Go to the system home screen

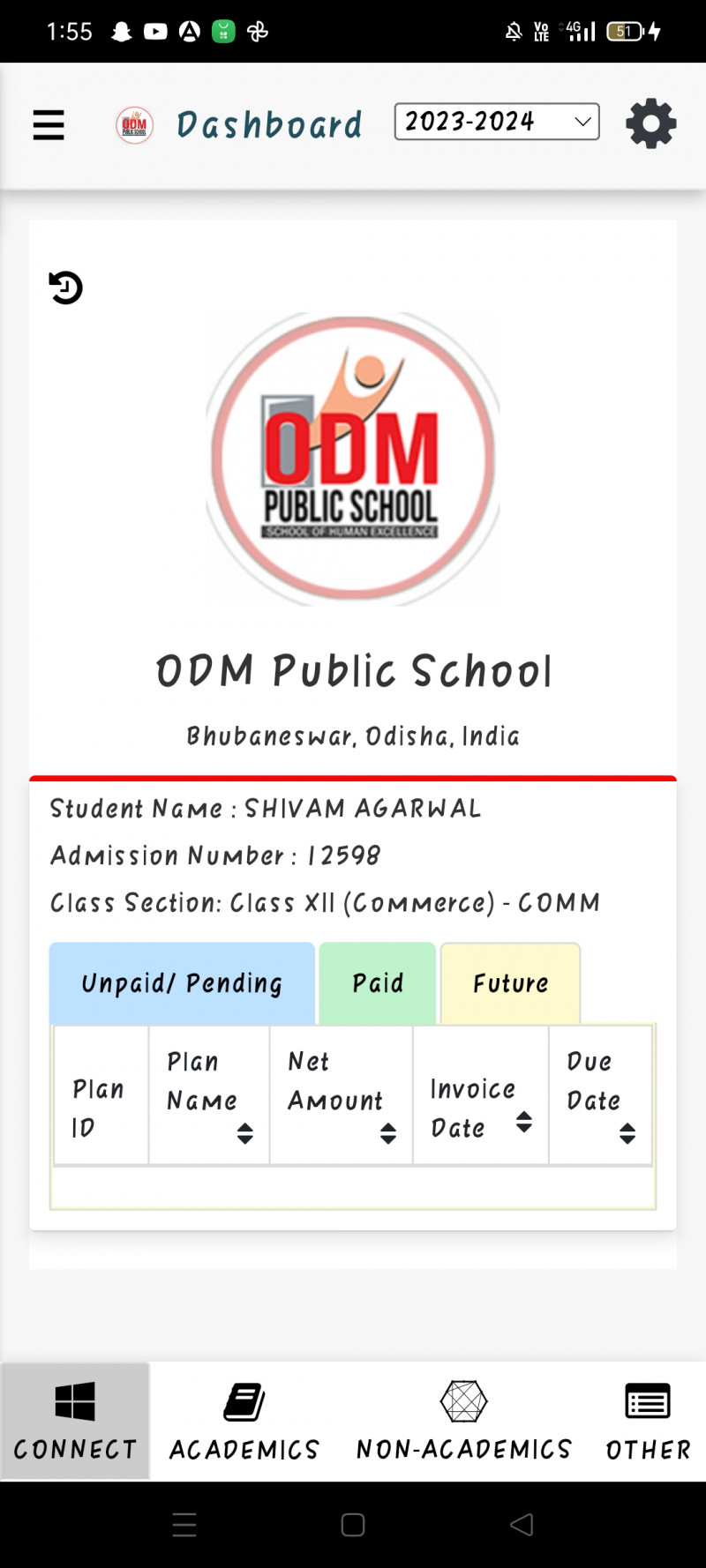pos(353,1525)
